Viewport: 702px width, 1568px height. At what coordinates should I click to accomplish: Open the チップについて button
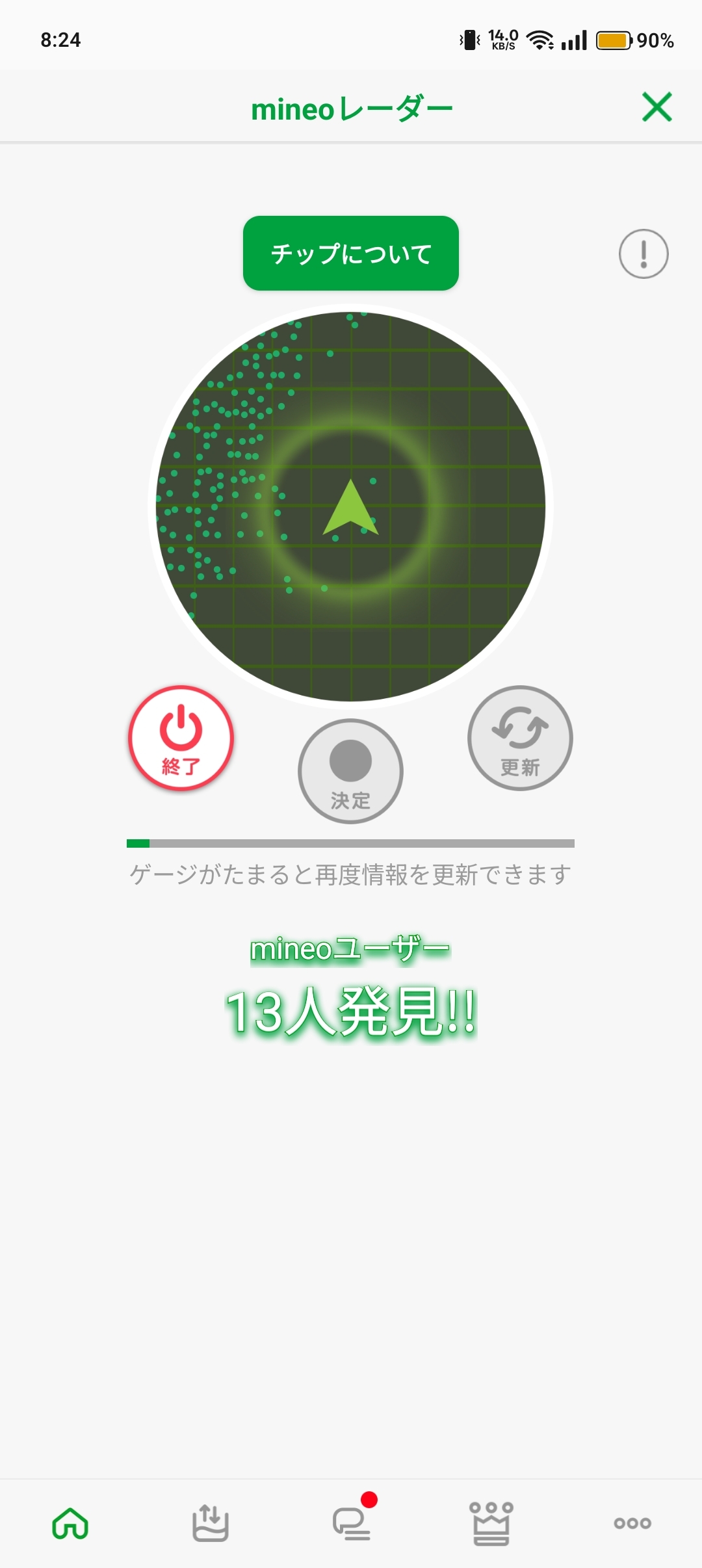[x=351, y=254]
